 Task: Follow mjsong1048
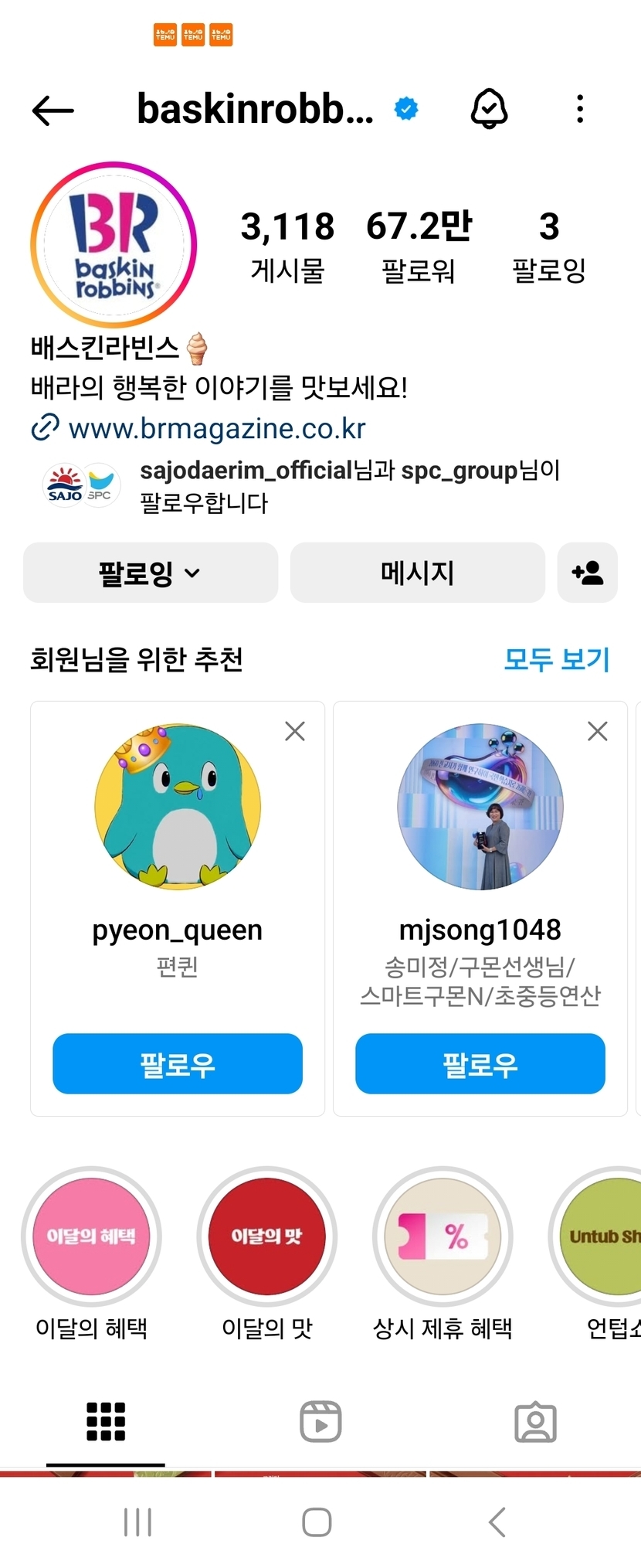[x=480, y=1063]
